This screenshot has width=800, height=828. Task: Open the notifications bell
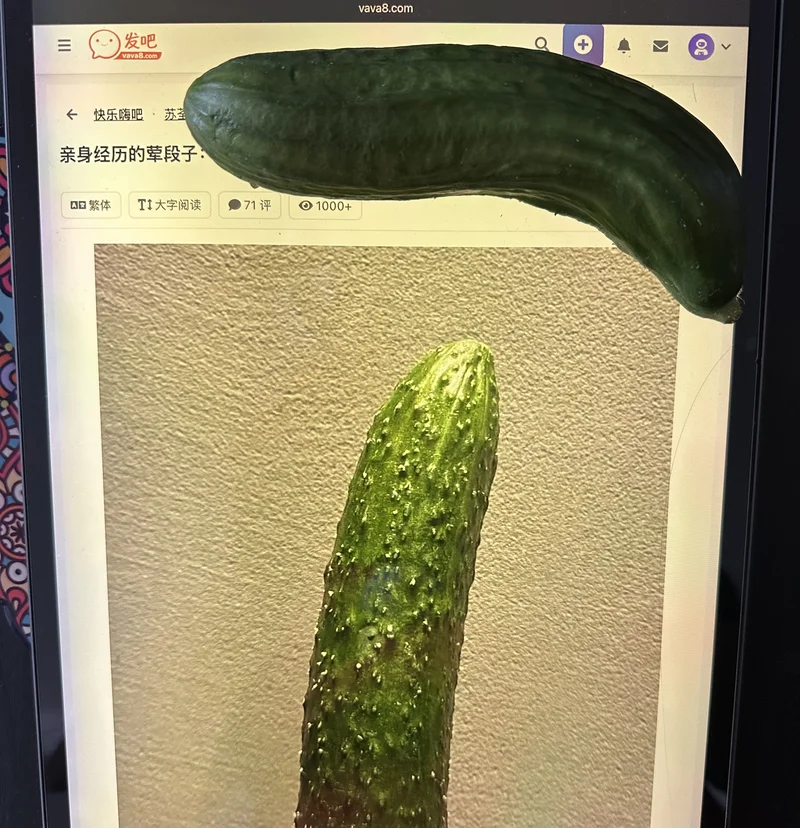coord(624,46)
